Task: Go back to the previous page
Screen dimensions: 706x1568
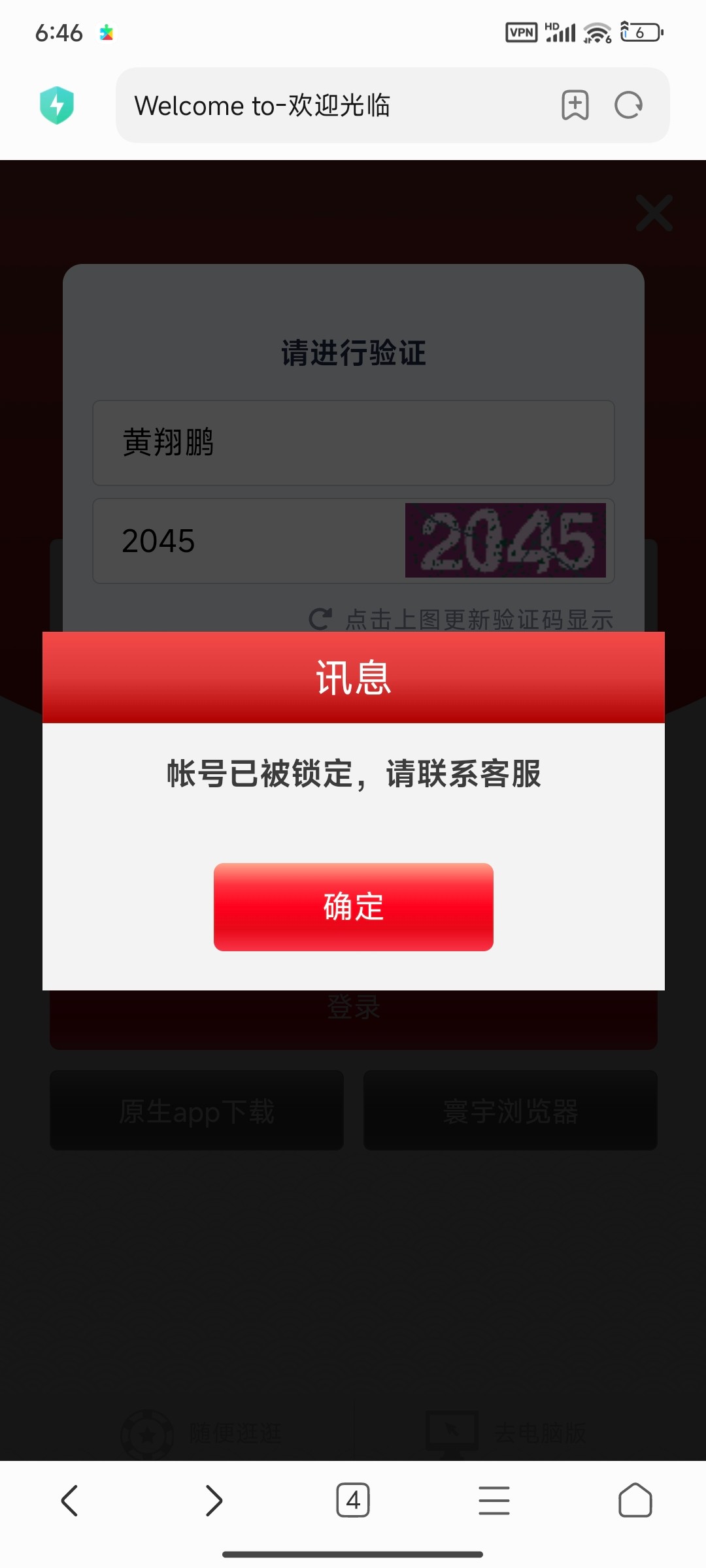Action: click(70, 1500)
